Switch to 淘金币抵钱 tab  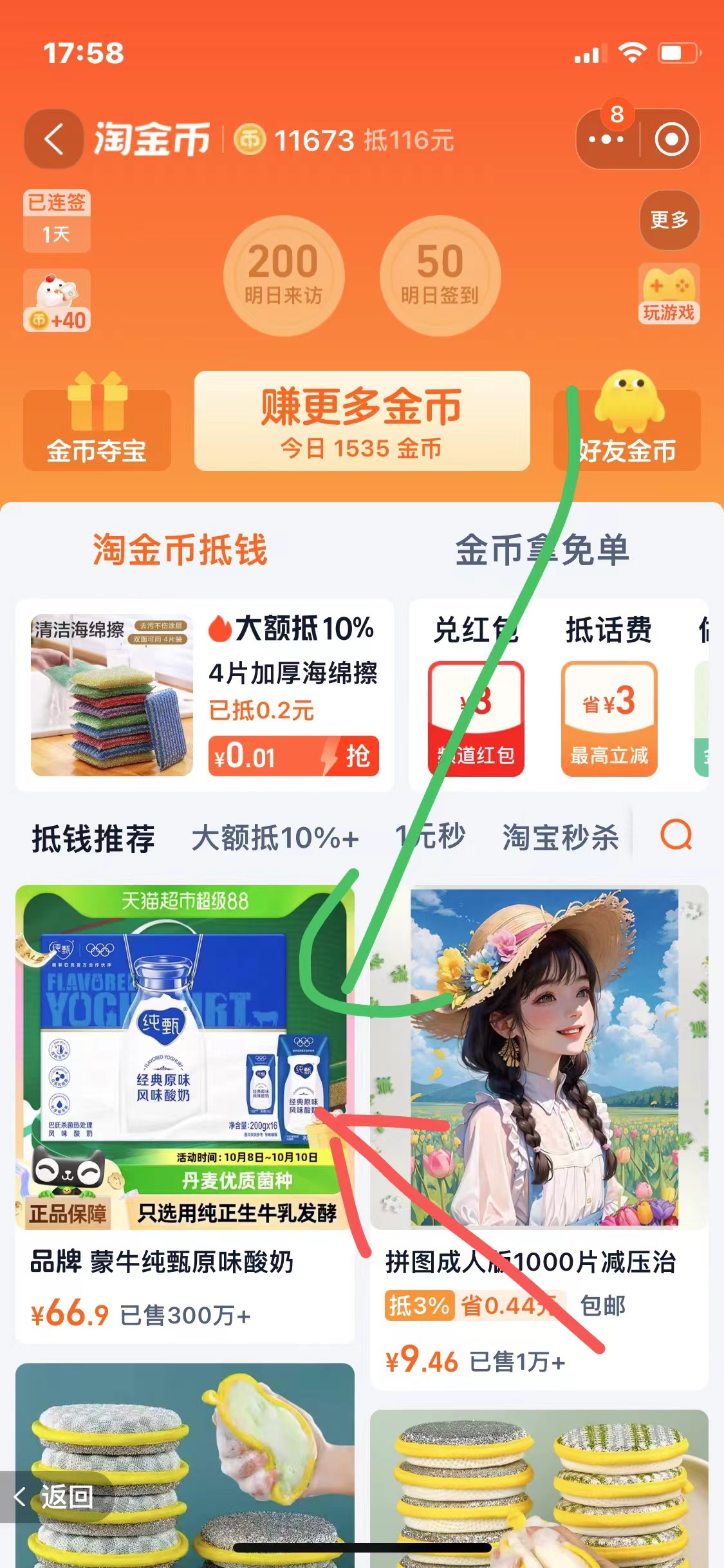coord(180,550)
